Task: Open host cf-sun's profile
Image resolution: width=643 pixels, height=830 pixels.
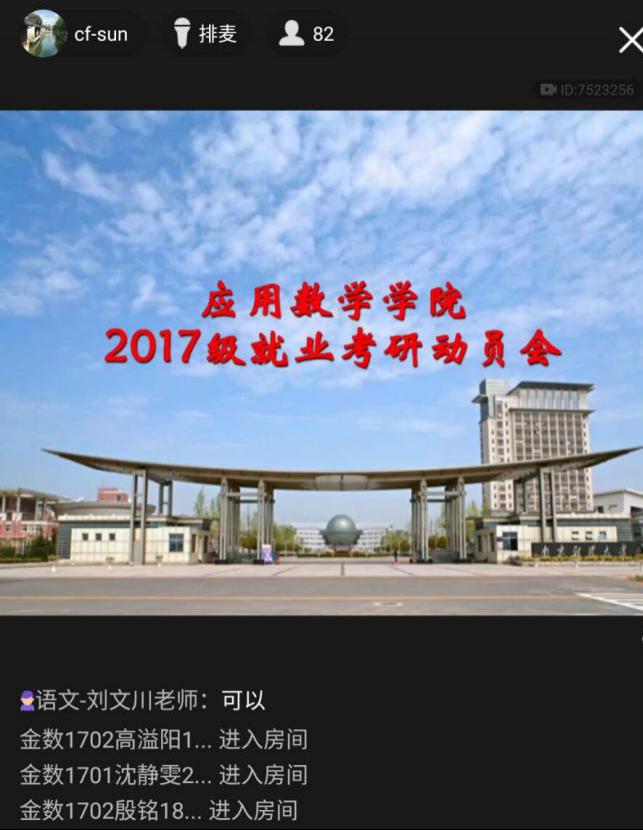Action: (x=45, y=34)
